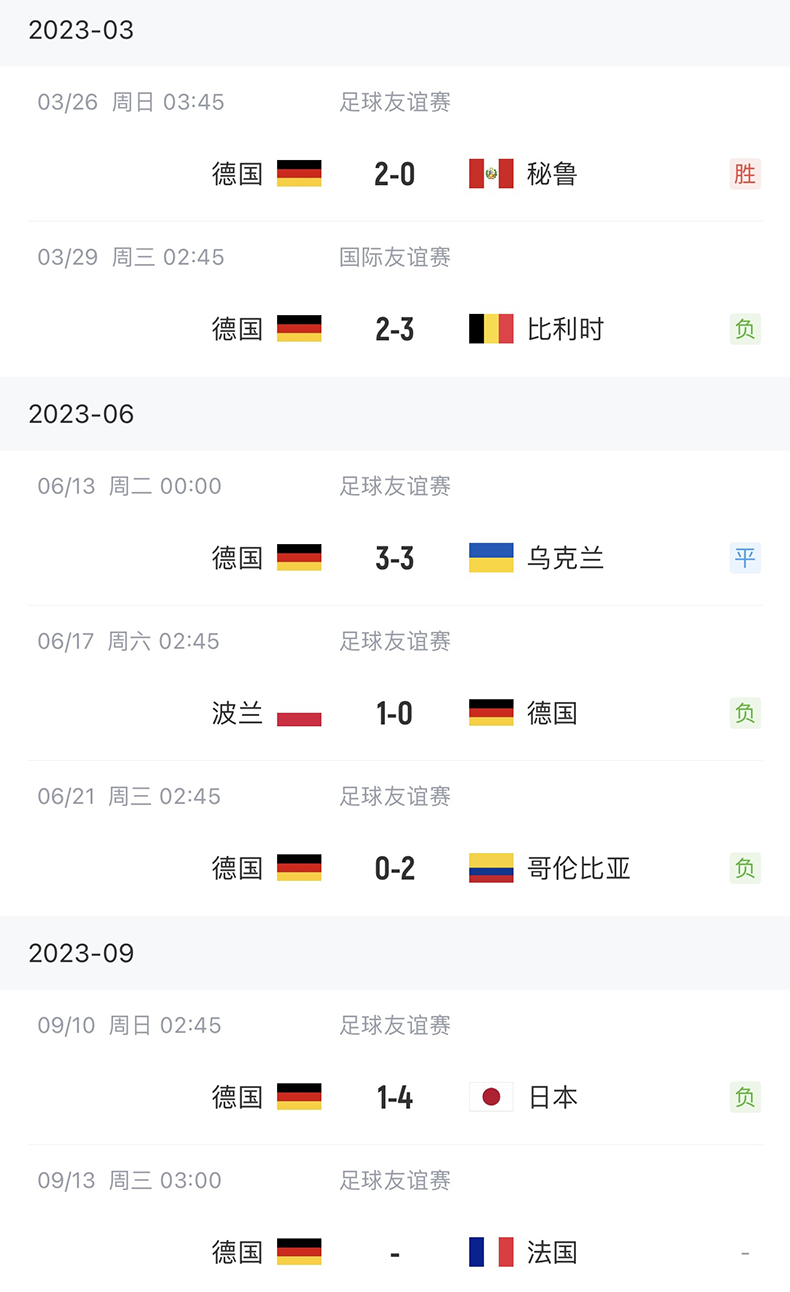Open the Germany vs Peru 2-0 match

[x=395, y=174]
